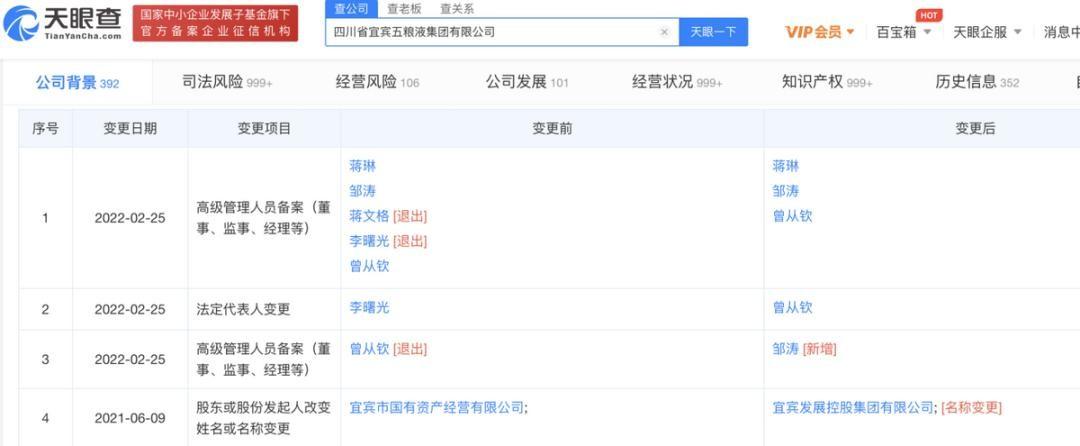Clear the search box text
This screenshot has height=446, width=1080.
point(665,32)
